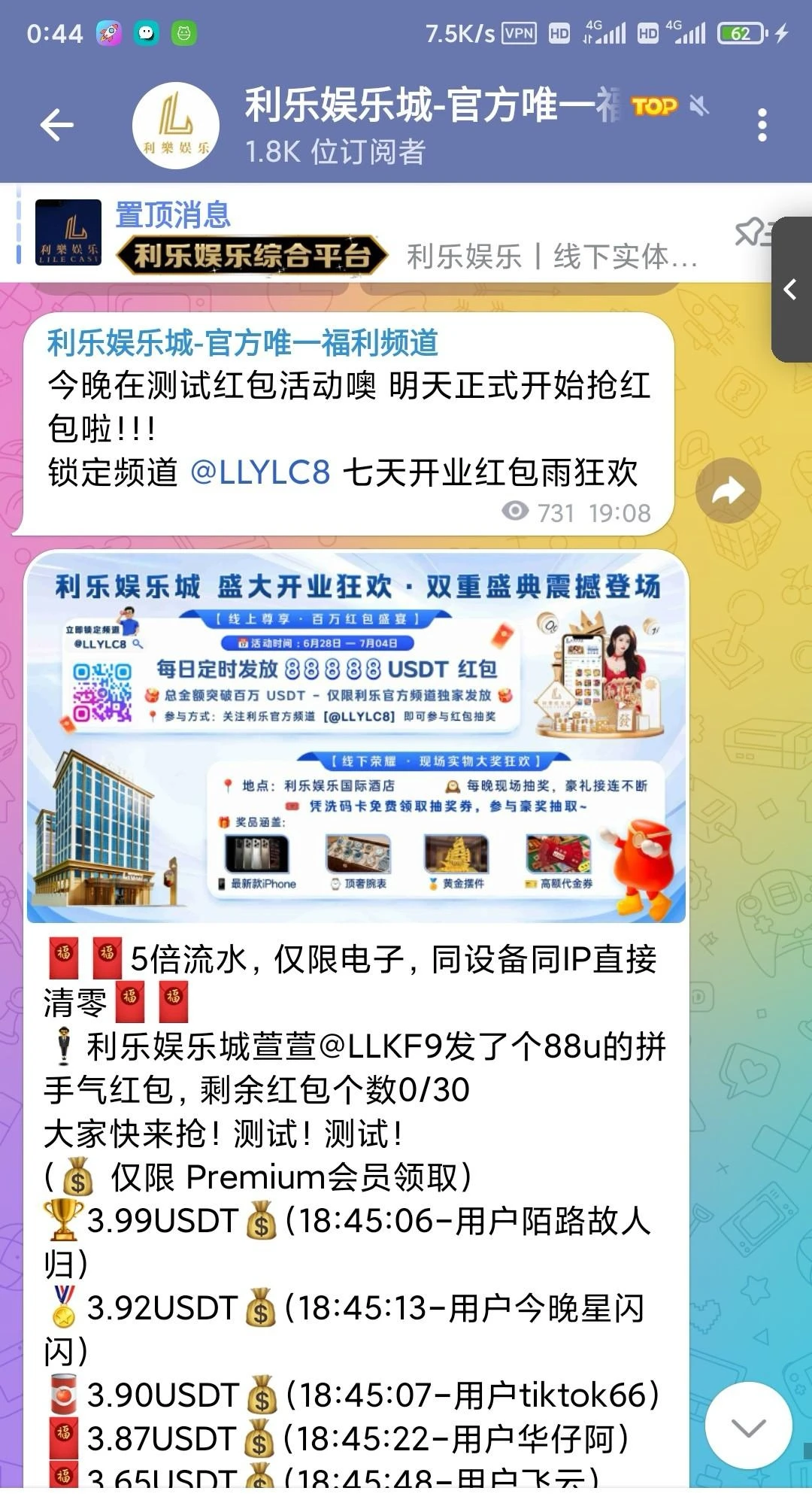Expand the side panel arrow handle

click(791, 290)
